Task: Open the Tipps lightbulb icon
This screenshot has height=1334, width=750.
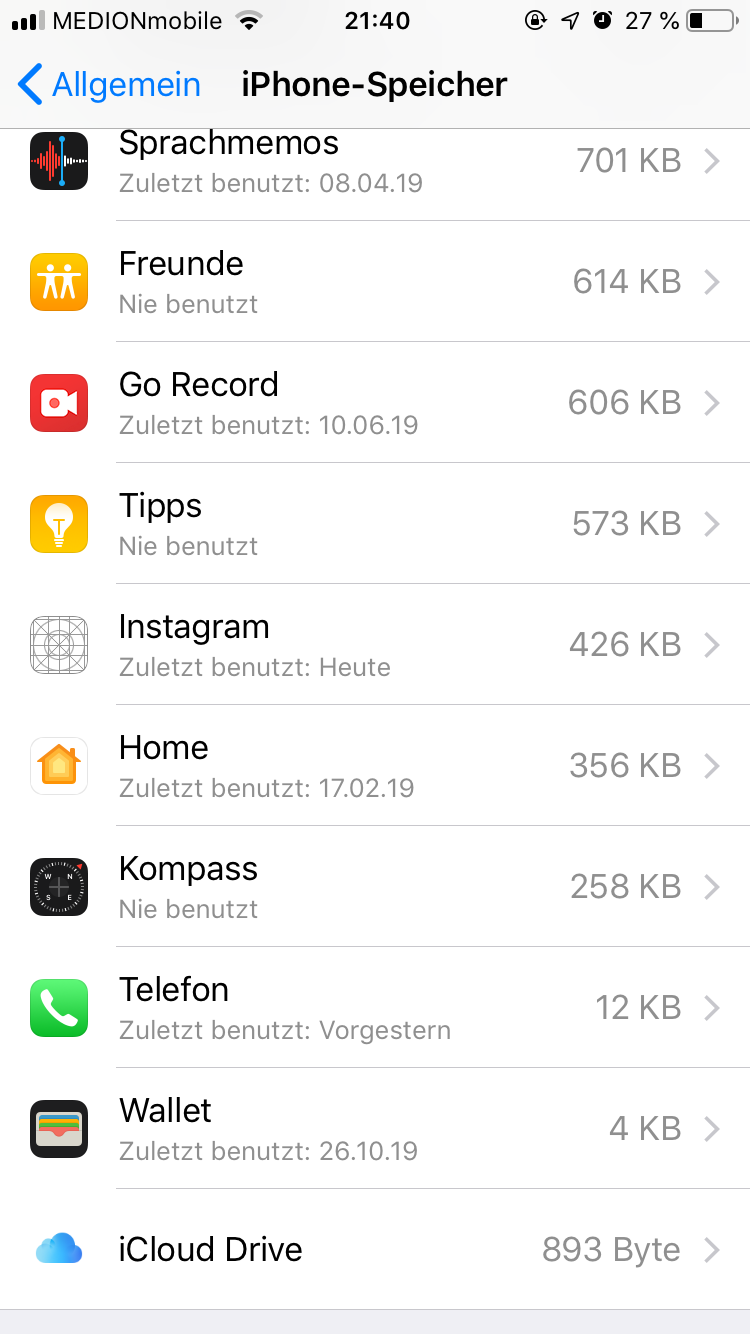Action: (58, 524)
